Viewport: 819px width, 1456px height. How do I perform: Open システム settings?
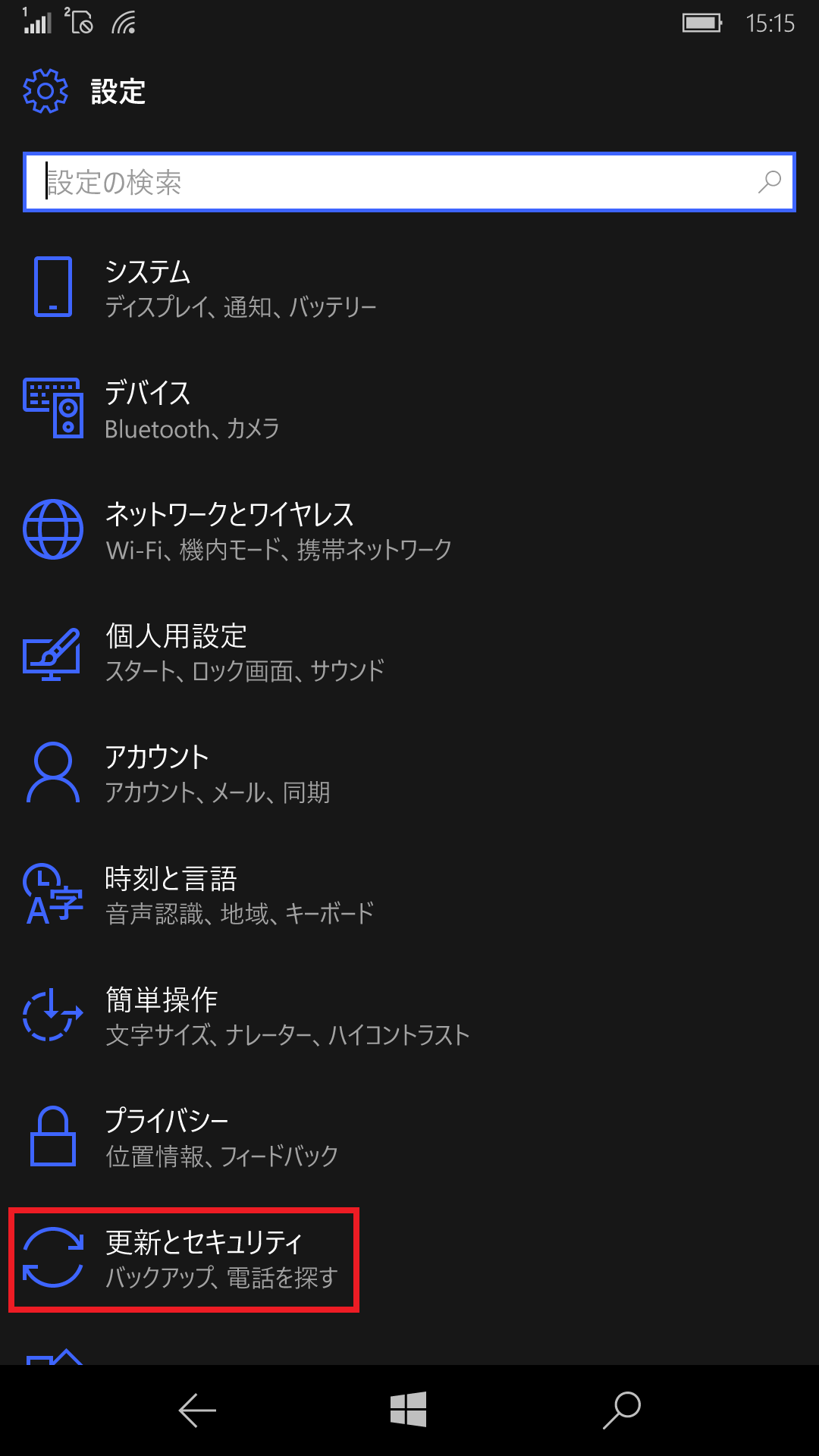[x=409, y=288]
